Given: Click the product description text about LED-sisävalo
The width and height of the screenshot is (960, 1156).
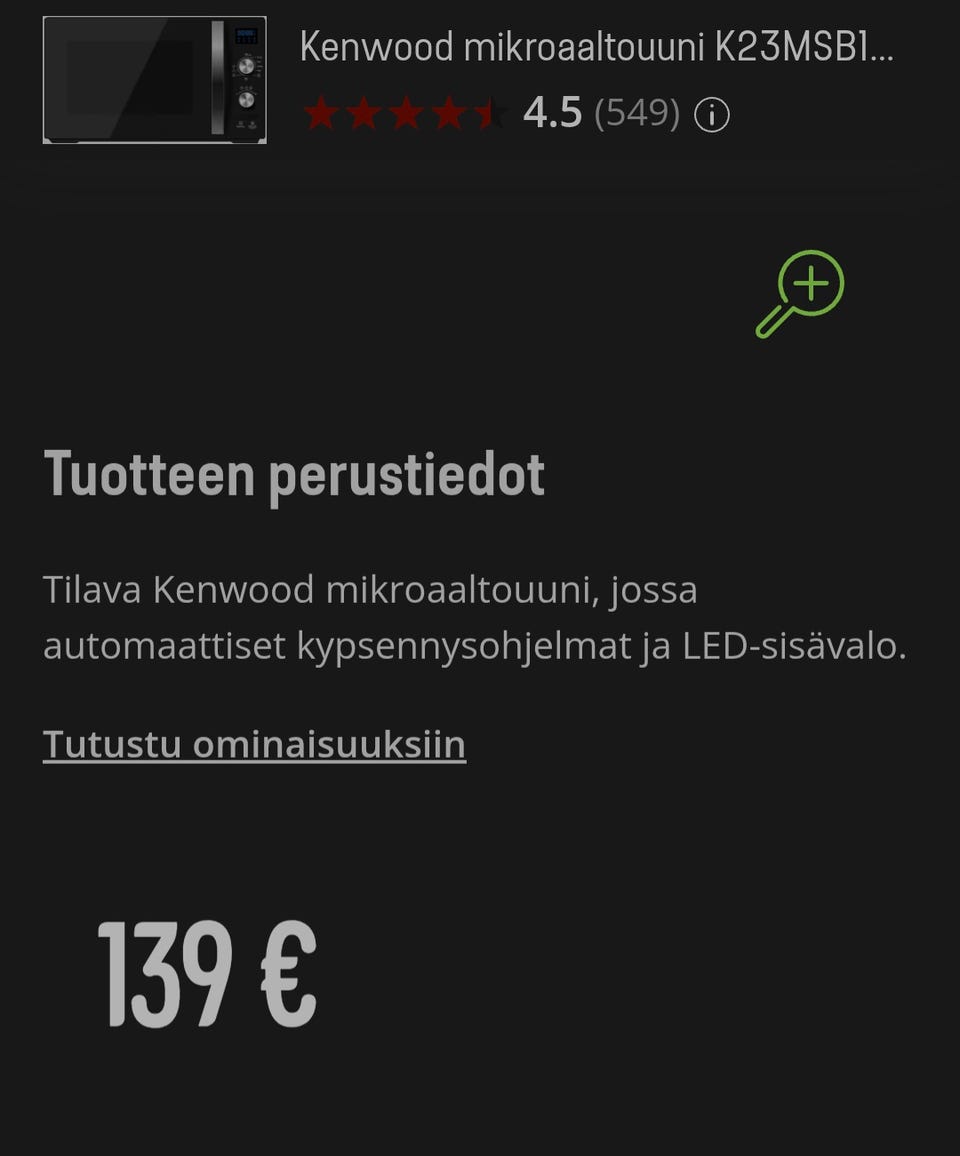Looking at the screenshot, I should coord(475,620).
